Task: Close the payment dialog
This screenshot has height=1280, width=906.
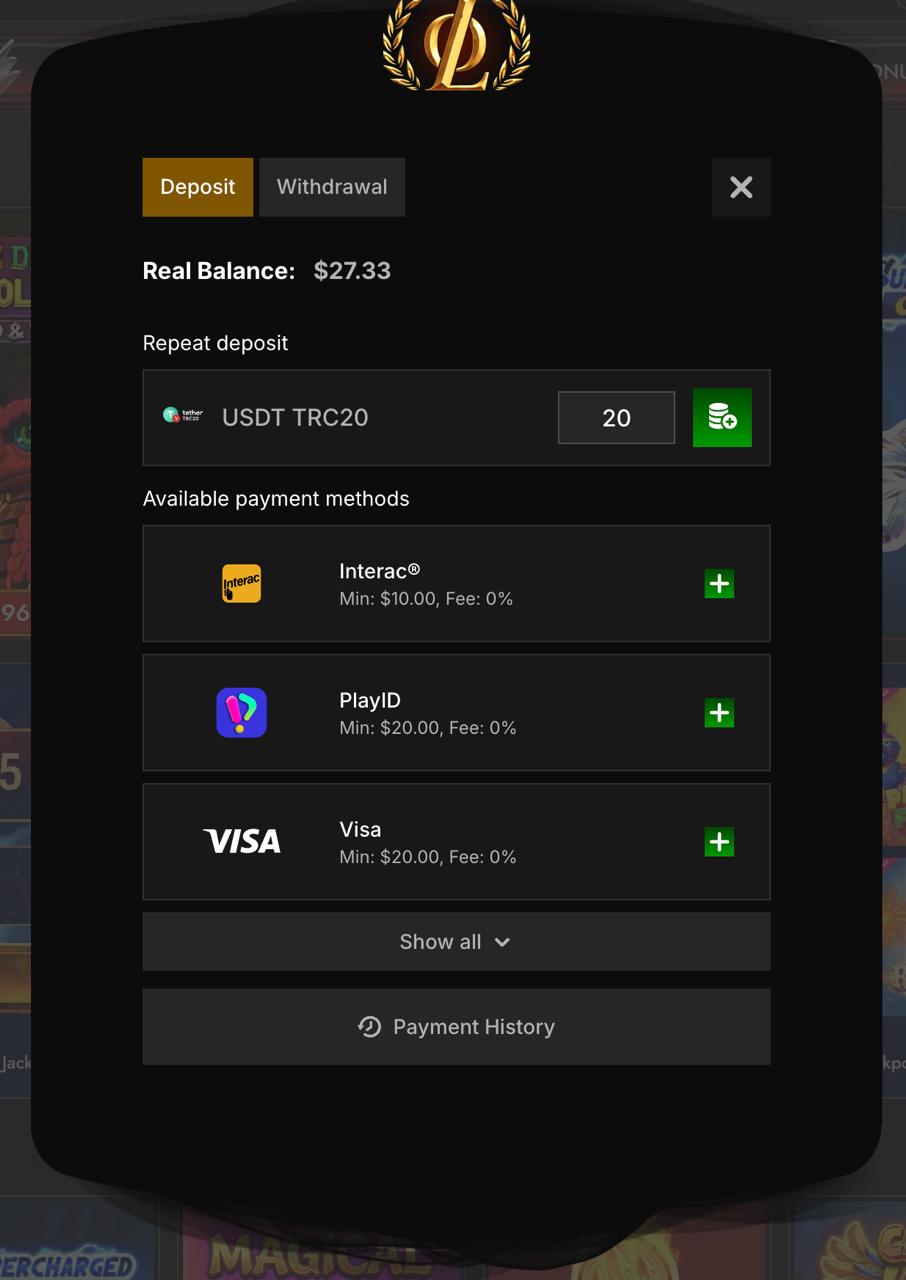Action: (741, 187)
